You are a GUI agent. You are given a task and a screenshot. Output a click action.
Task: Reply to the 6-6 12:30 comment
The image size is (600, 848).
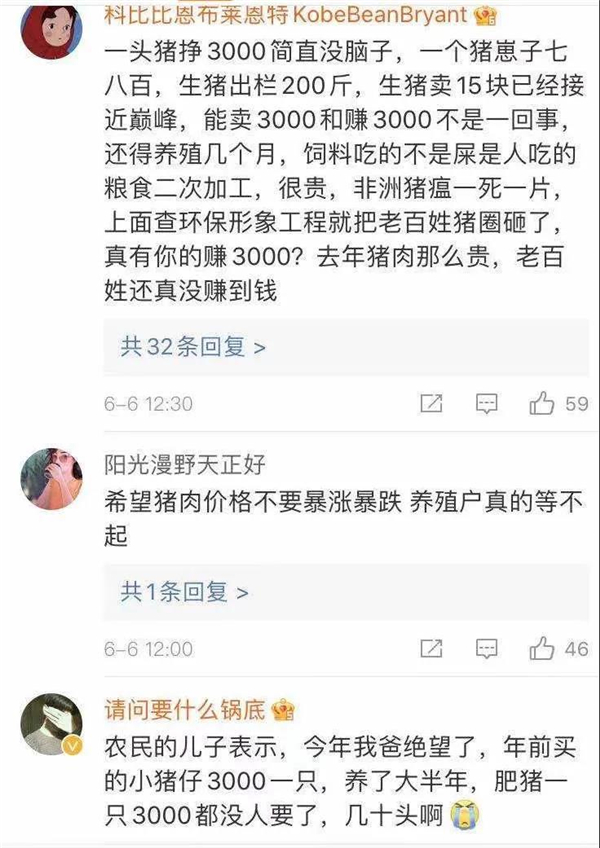[x=486, y=404]
